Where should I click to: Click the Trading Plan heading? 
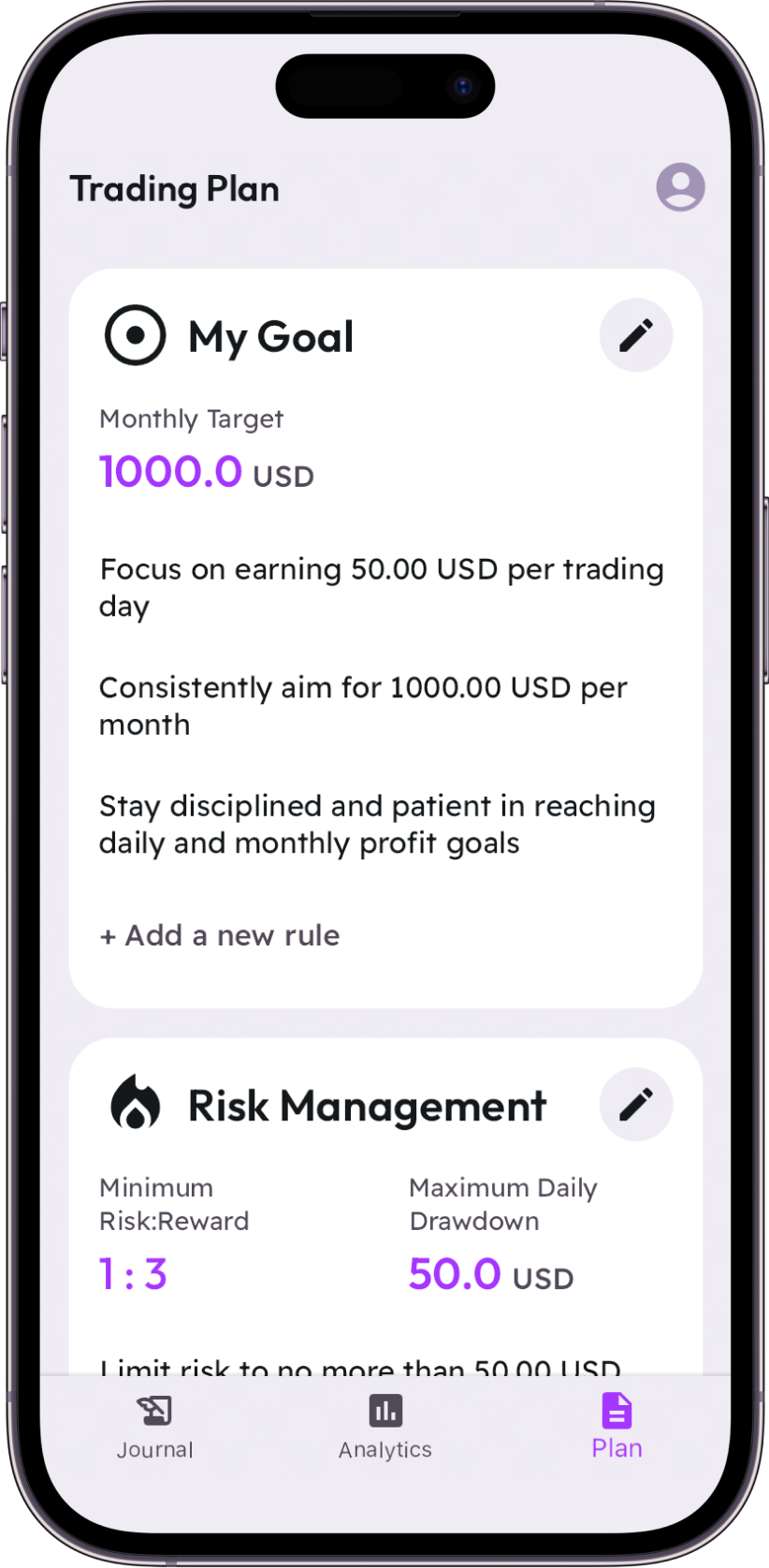(174, 188)
